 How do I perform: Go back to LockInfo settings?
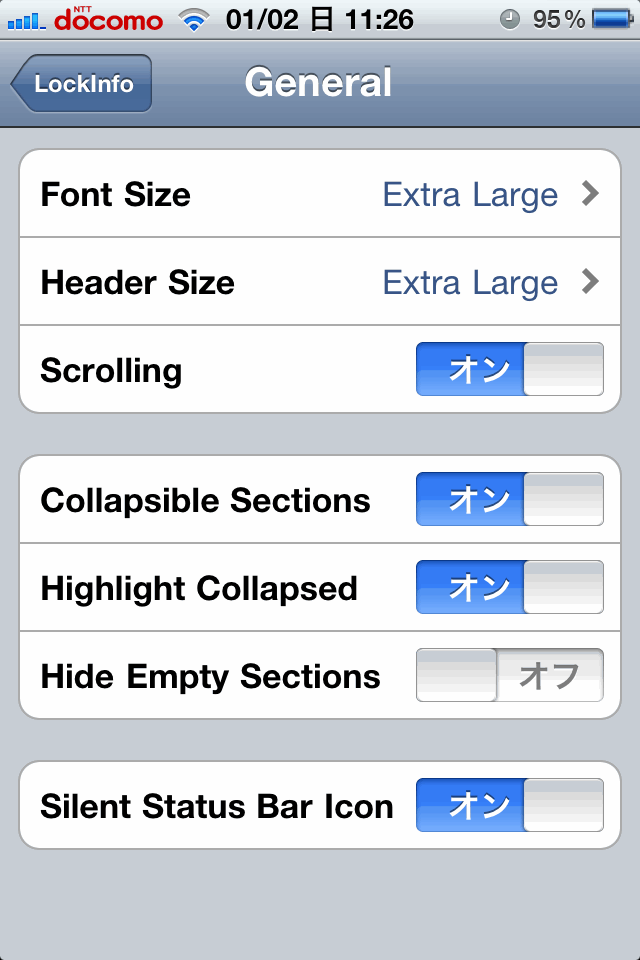pos(82,84)
